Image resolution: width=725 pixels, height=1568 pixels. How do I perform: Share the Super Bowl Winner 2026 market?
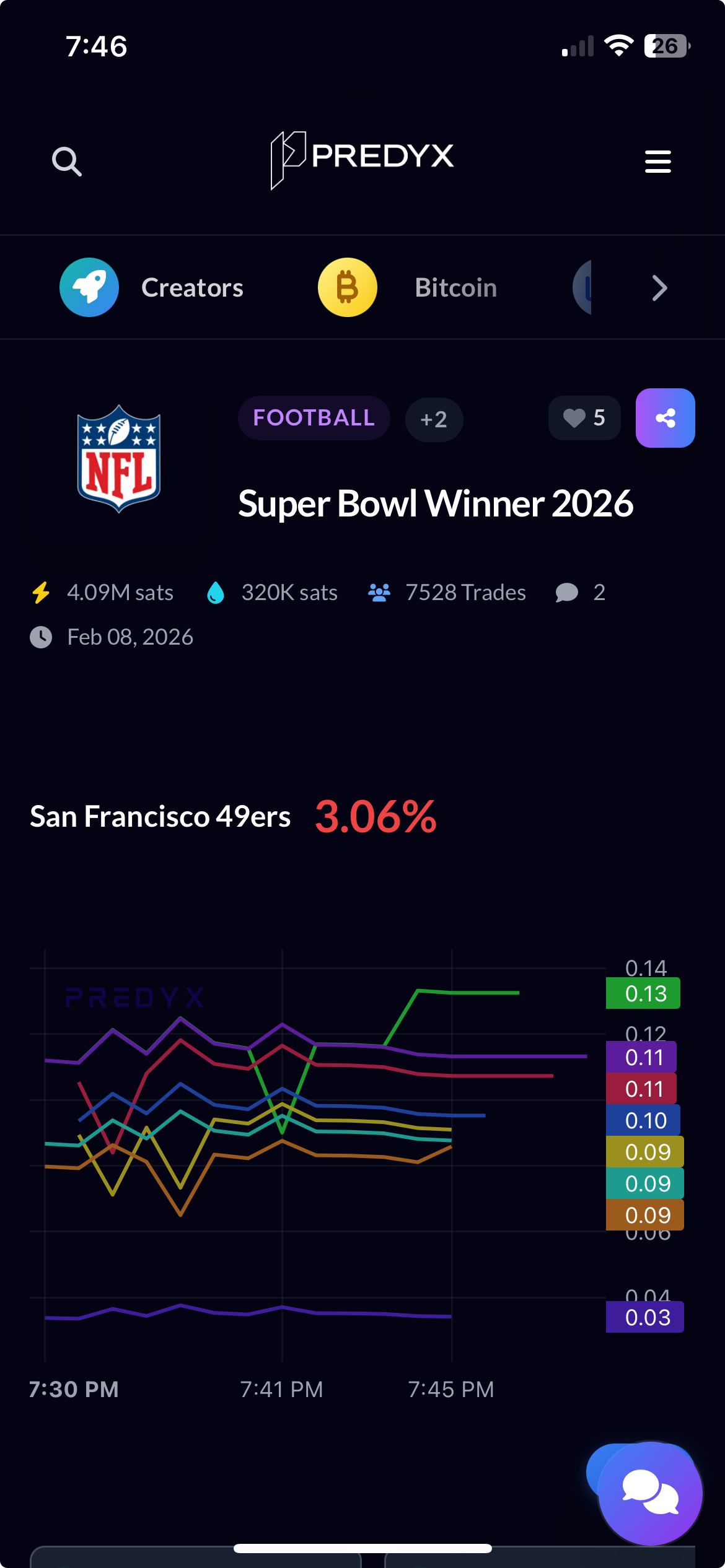665,418
